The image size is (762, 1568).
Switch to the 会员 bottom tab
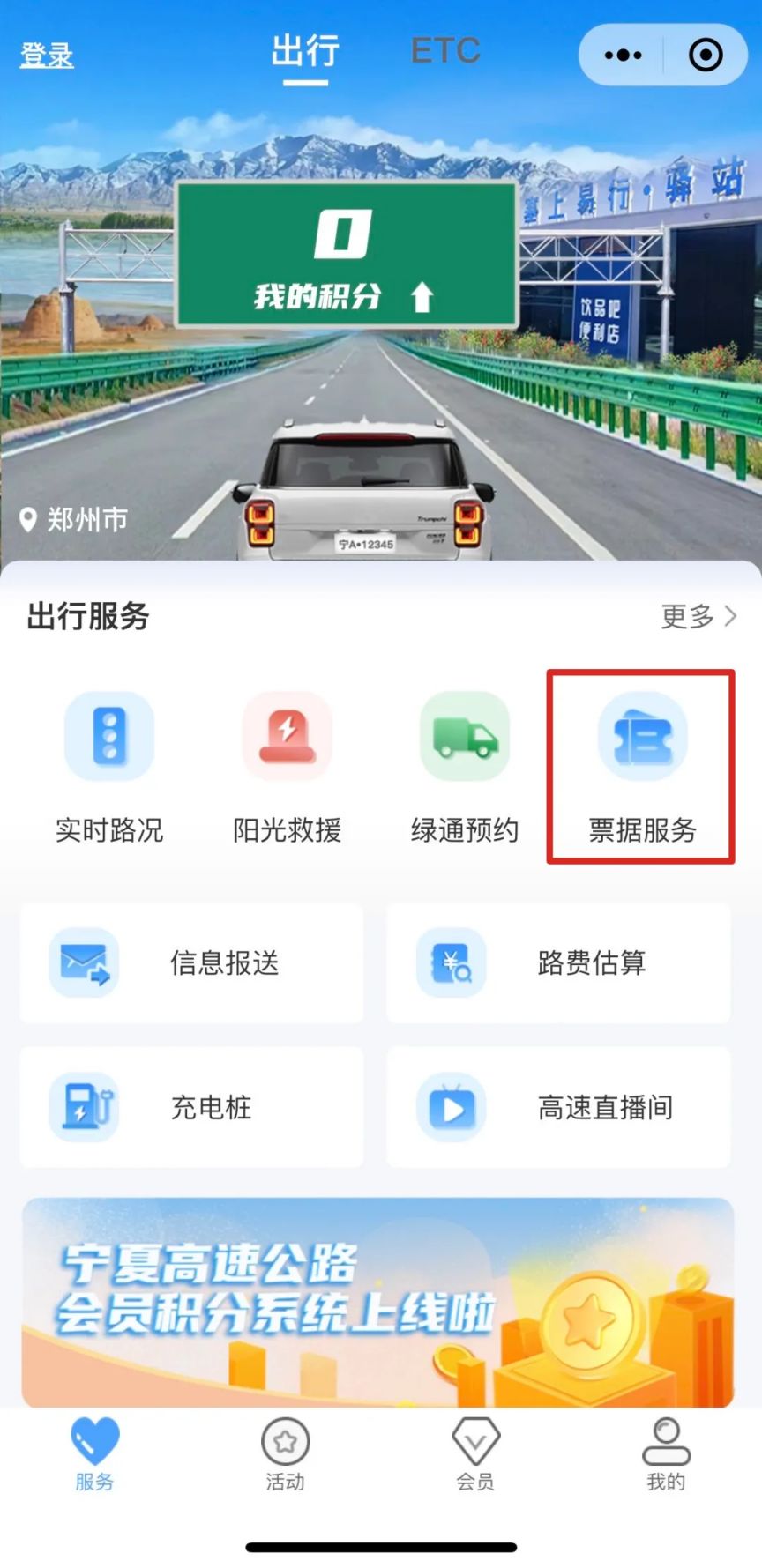point(475,1455)
